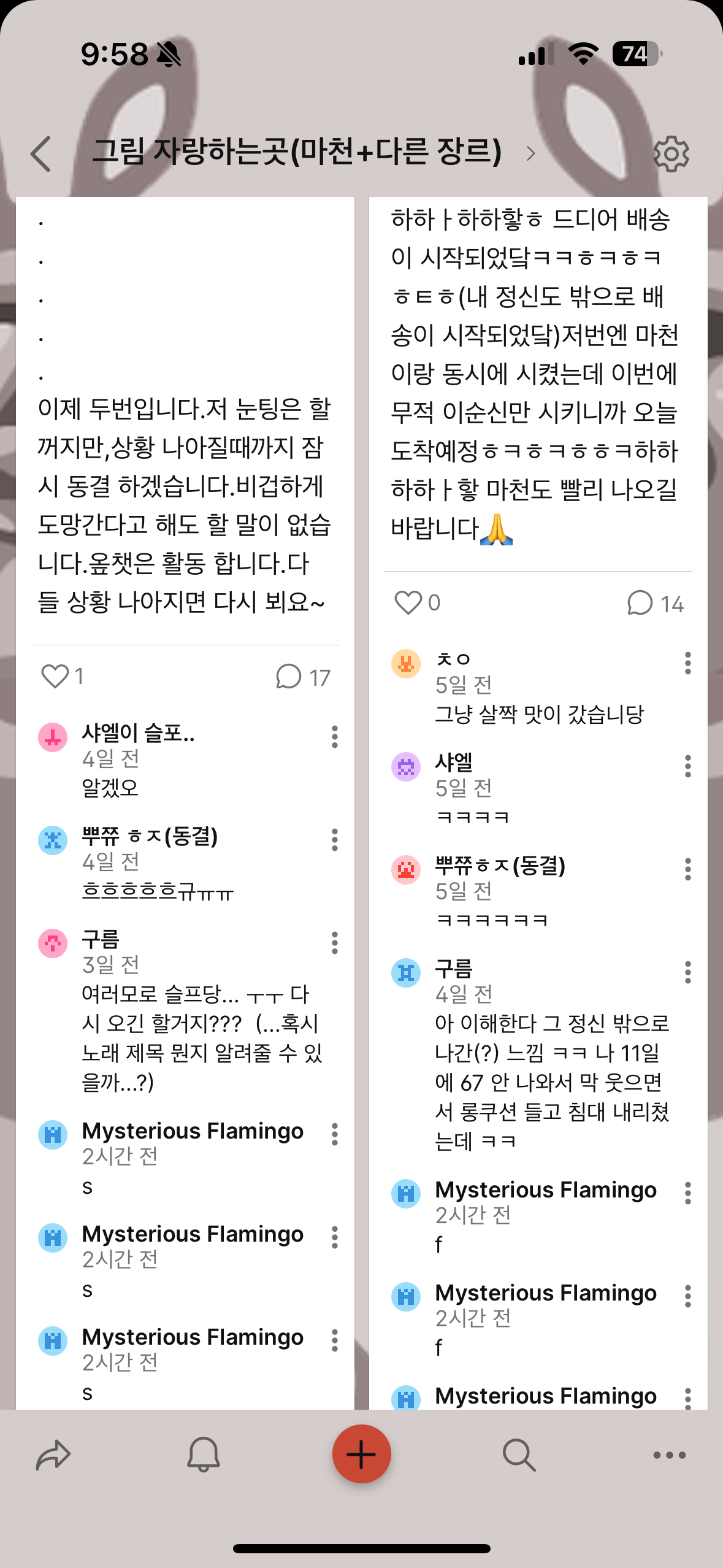The image size is (723, 1568).
Task: Open board title 그림 자랑하는곳 details
Action: [x=297, y=152]
